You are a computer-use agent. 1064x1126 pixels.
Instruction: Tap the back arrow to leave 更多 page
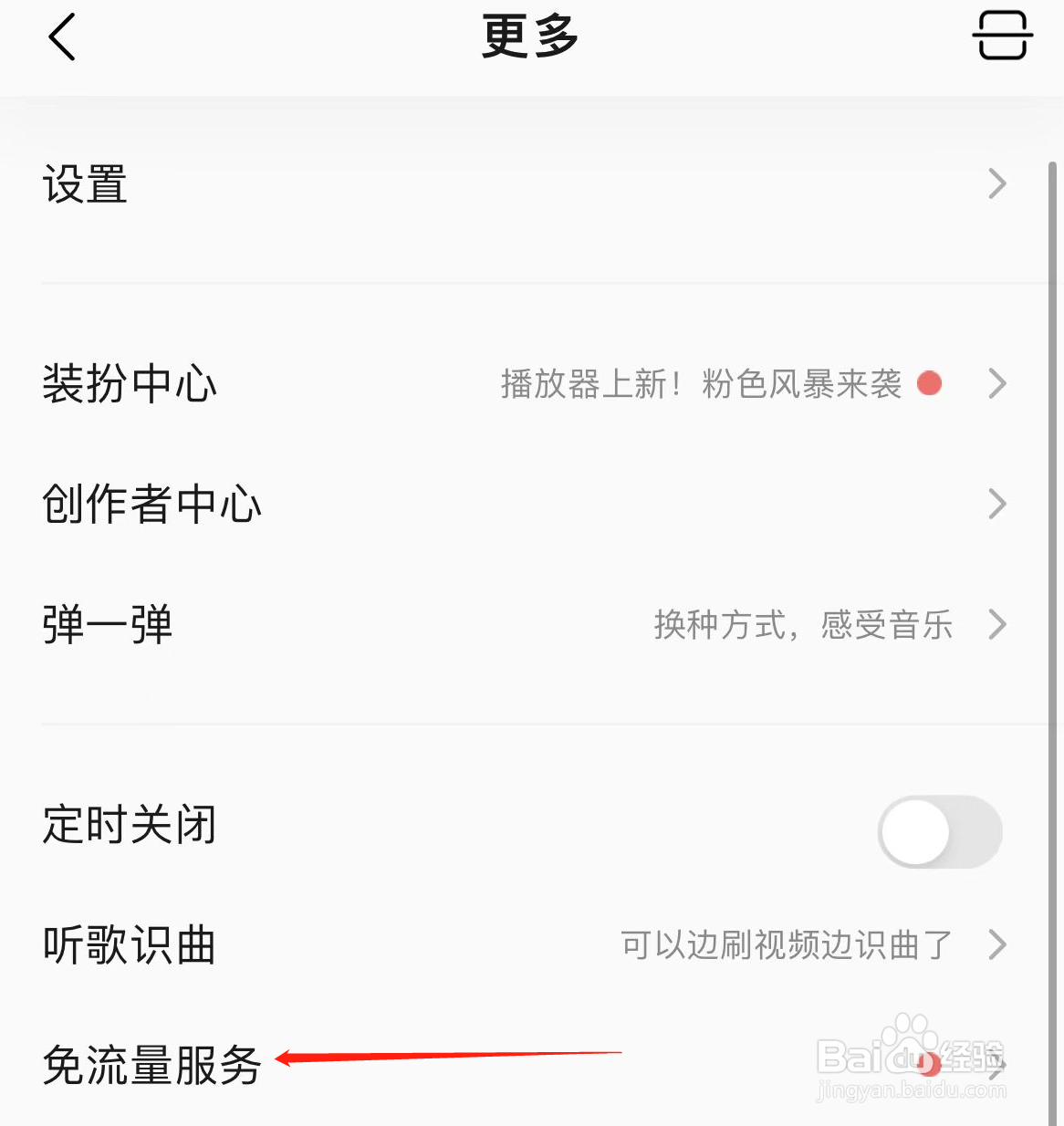60,38
